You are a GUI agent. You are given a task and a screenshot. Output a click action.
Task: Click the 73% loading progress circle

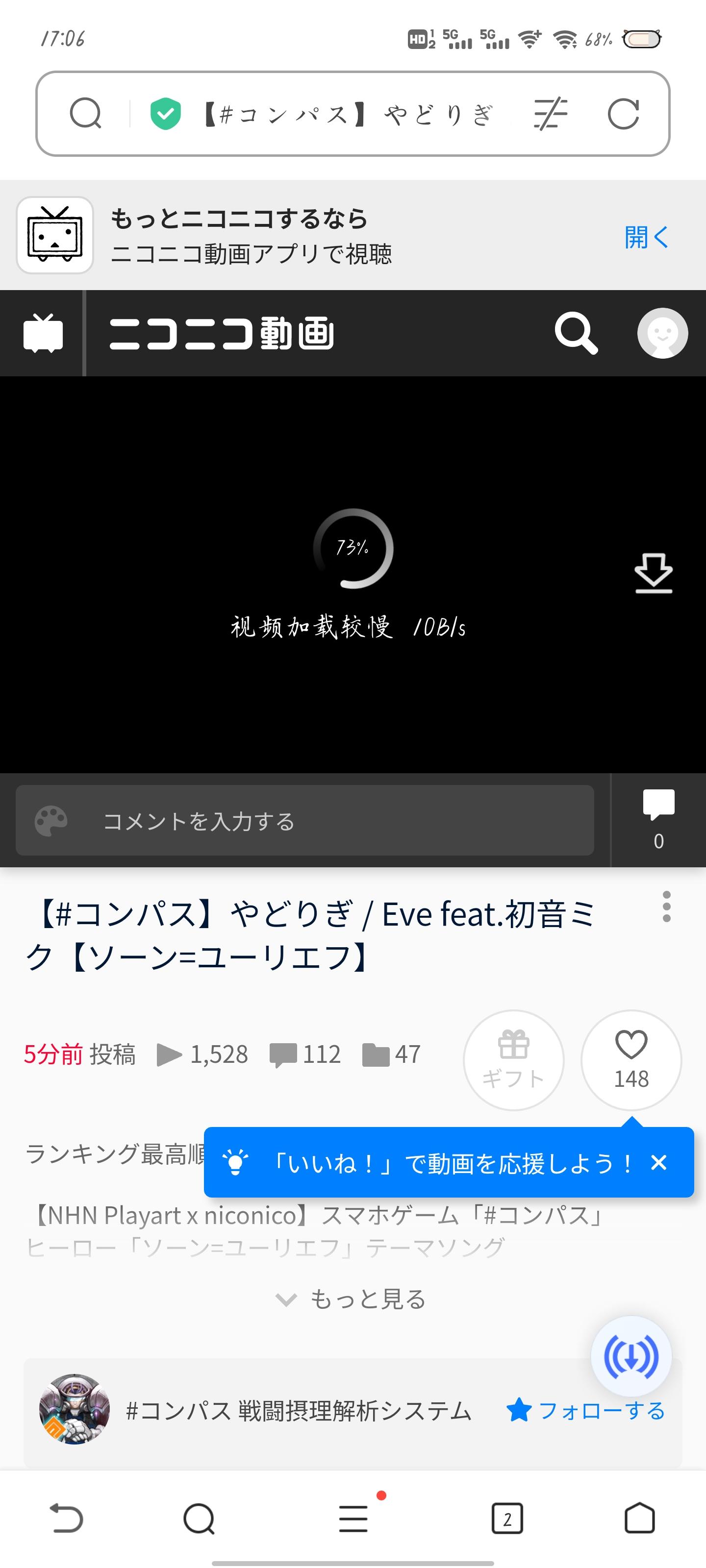[353, 548]
